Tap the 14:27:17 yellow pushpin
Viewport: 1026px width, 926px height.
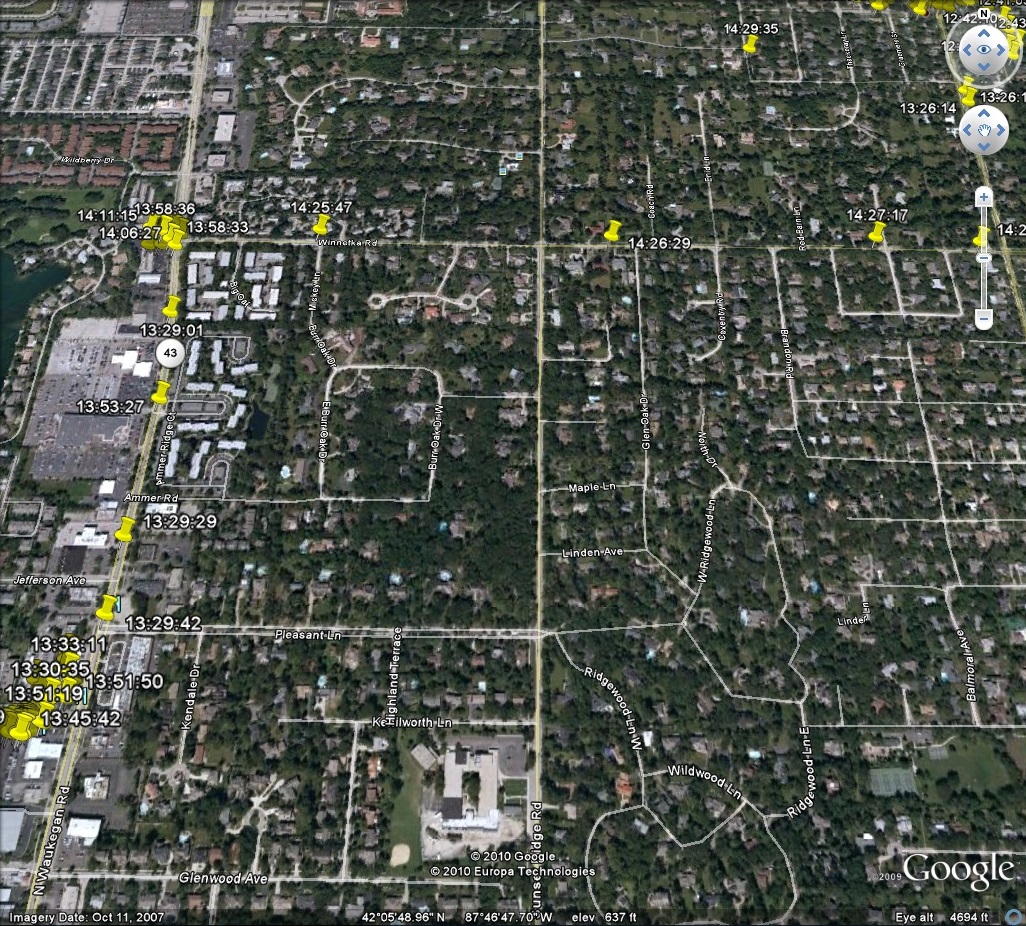pyautogui.click(x=878, y=233)
